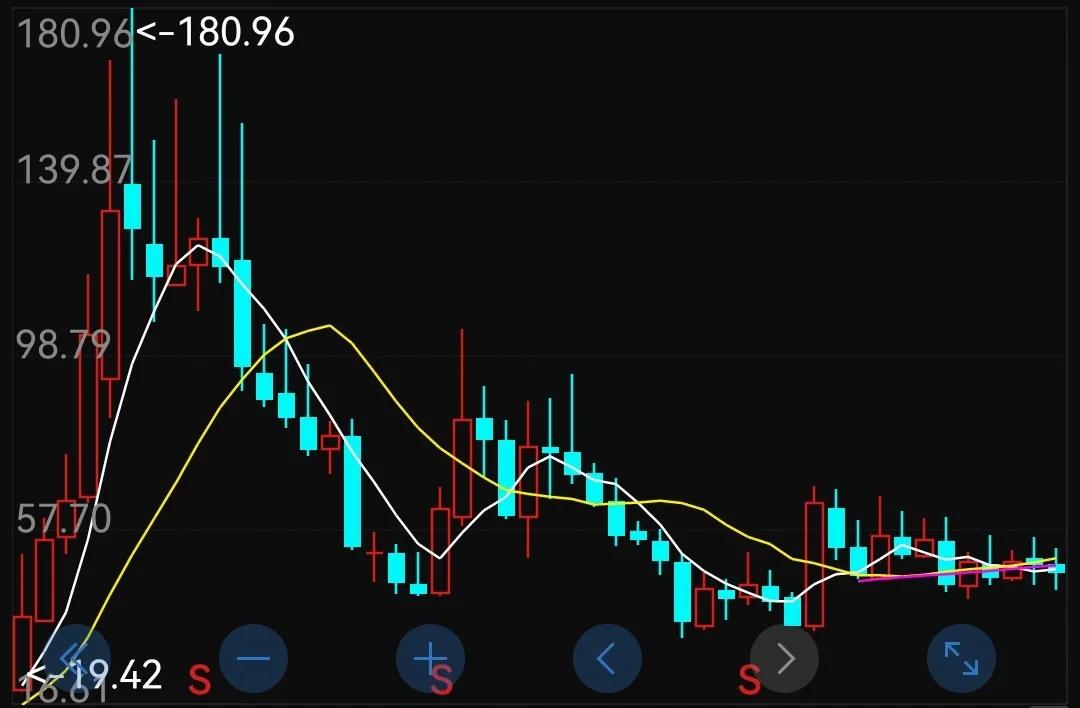This screenshot has width=1080, height=708.
Task: Zoom out chart with minus button
Action: (x=253, y=658)
